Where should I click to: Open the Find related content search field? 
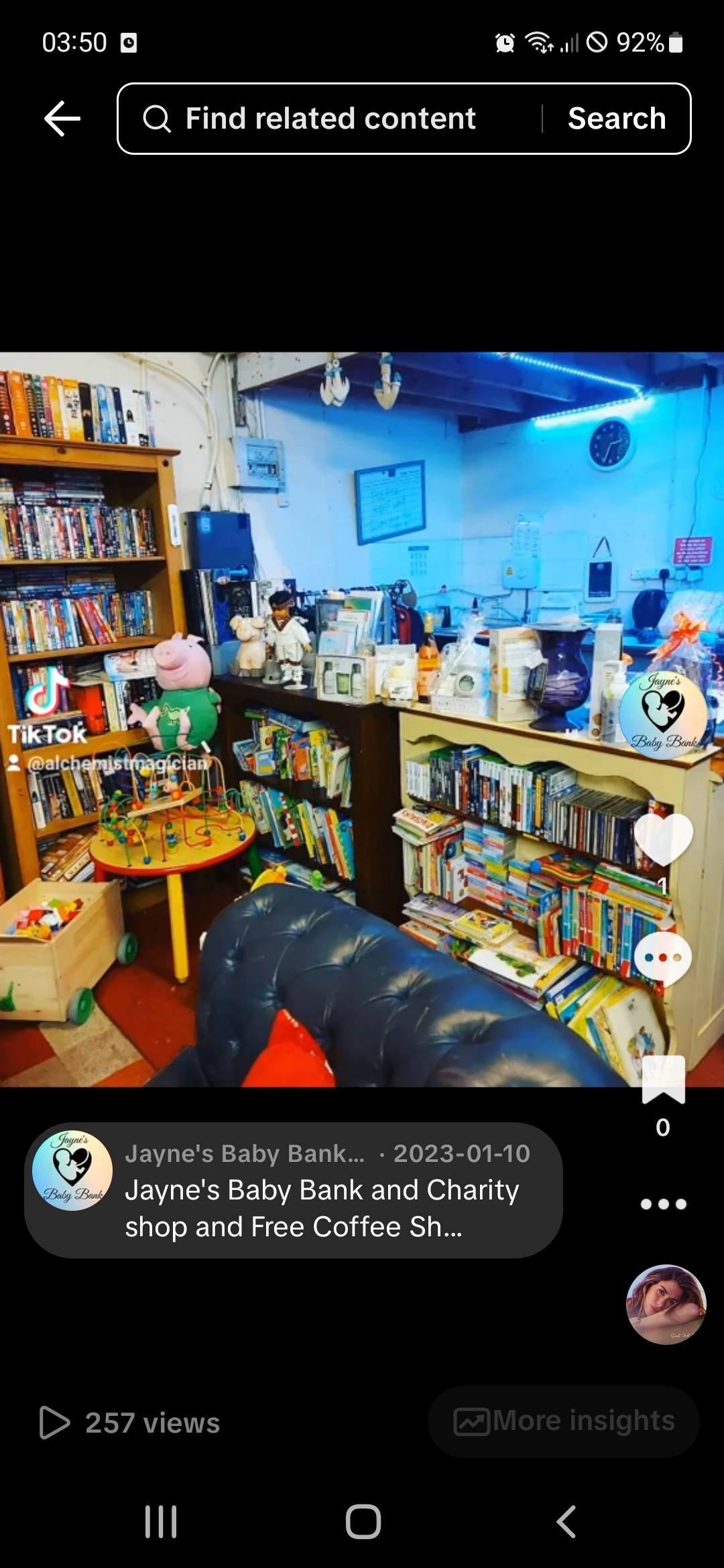[330, 119]
